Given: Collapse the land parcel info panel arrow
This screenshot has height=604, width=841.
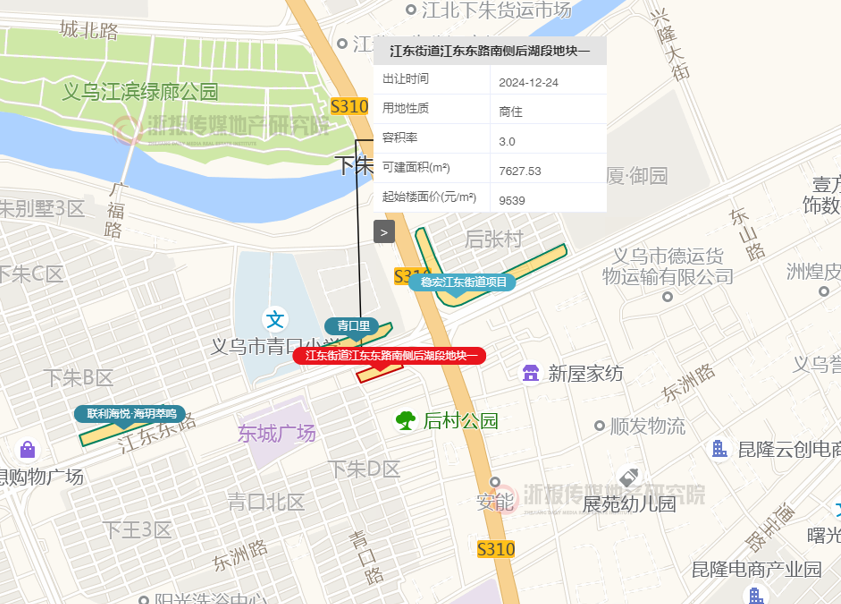Looking at the screenshot, I should pos(385,231).
